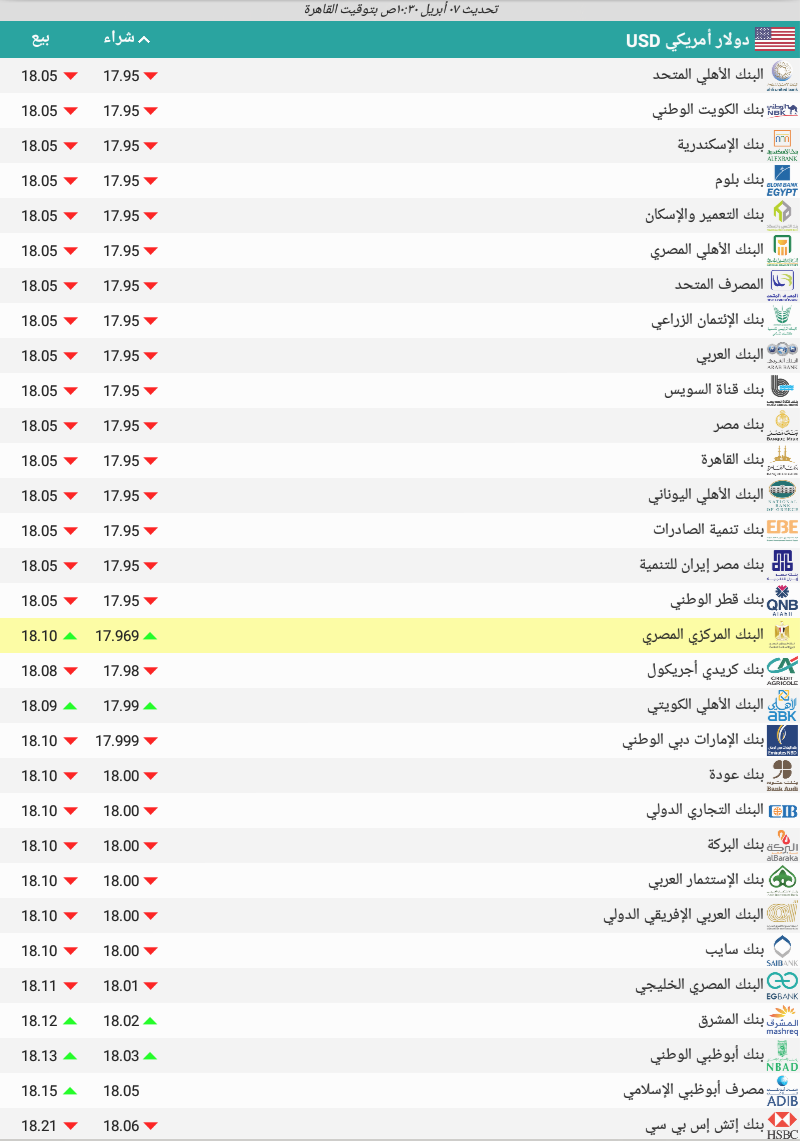Select the البنك التجاري الدولي row
The width and height of the screenshot is (800, 1141).
[706, 810]
